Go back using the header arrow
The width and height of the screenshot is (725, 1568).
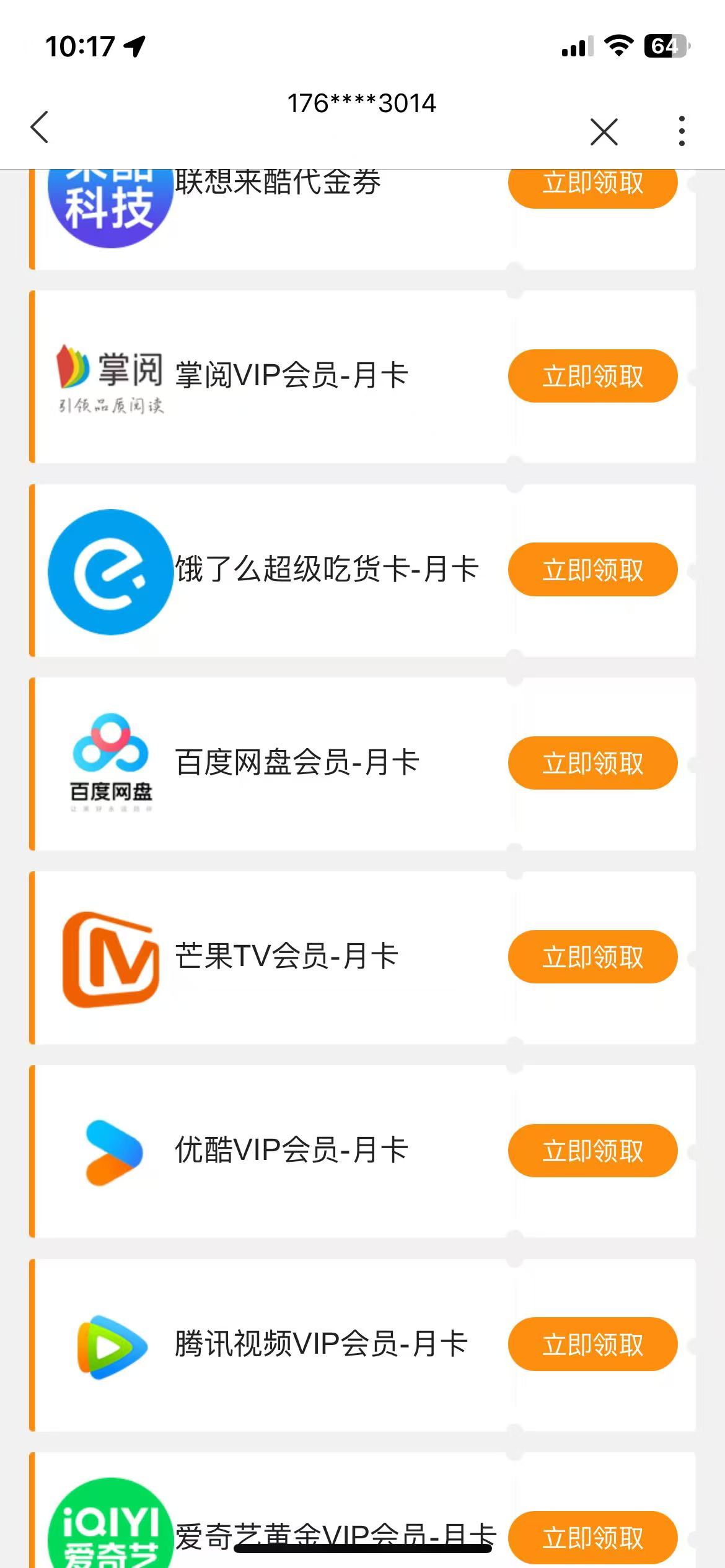(x=40, y=128)
